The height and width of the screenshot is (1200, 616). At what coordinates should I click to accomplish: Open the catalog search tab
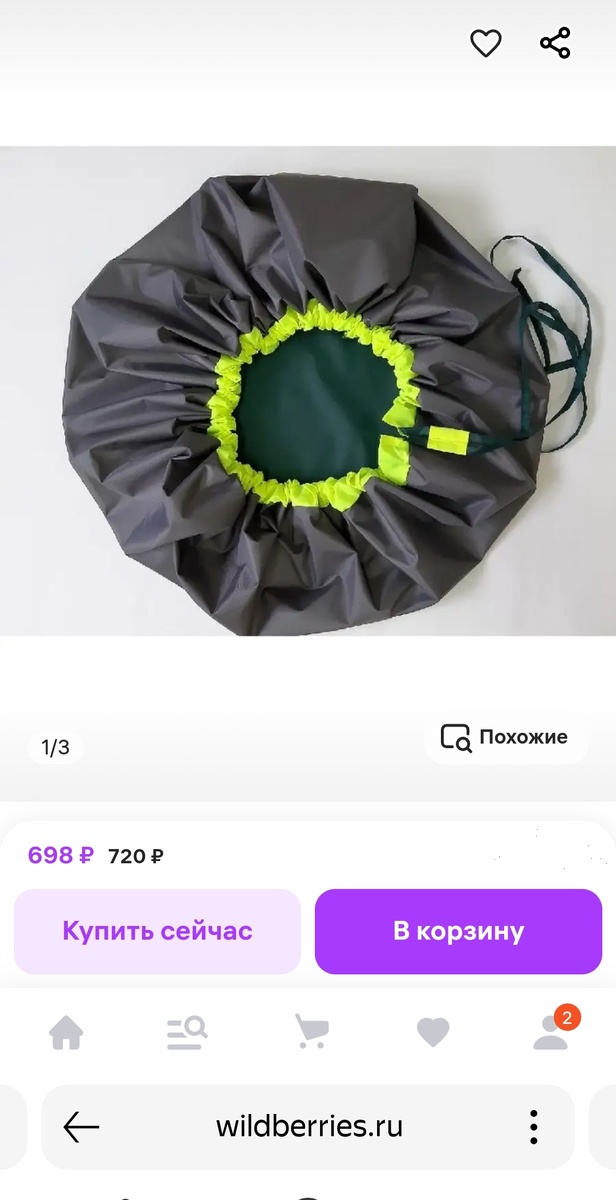click(x=186, y=1032)
